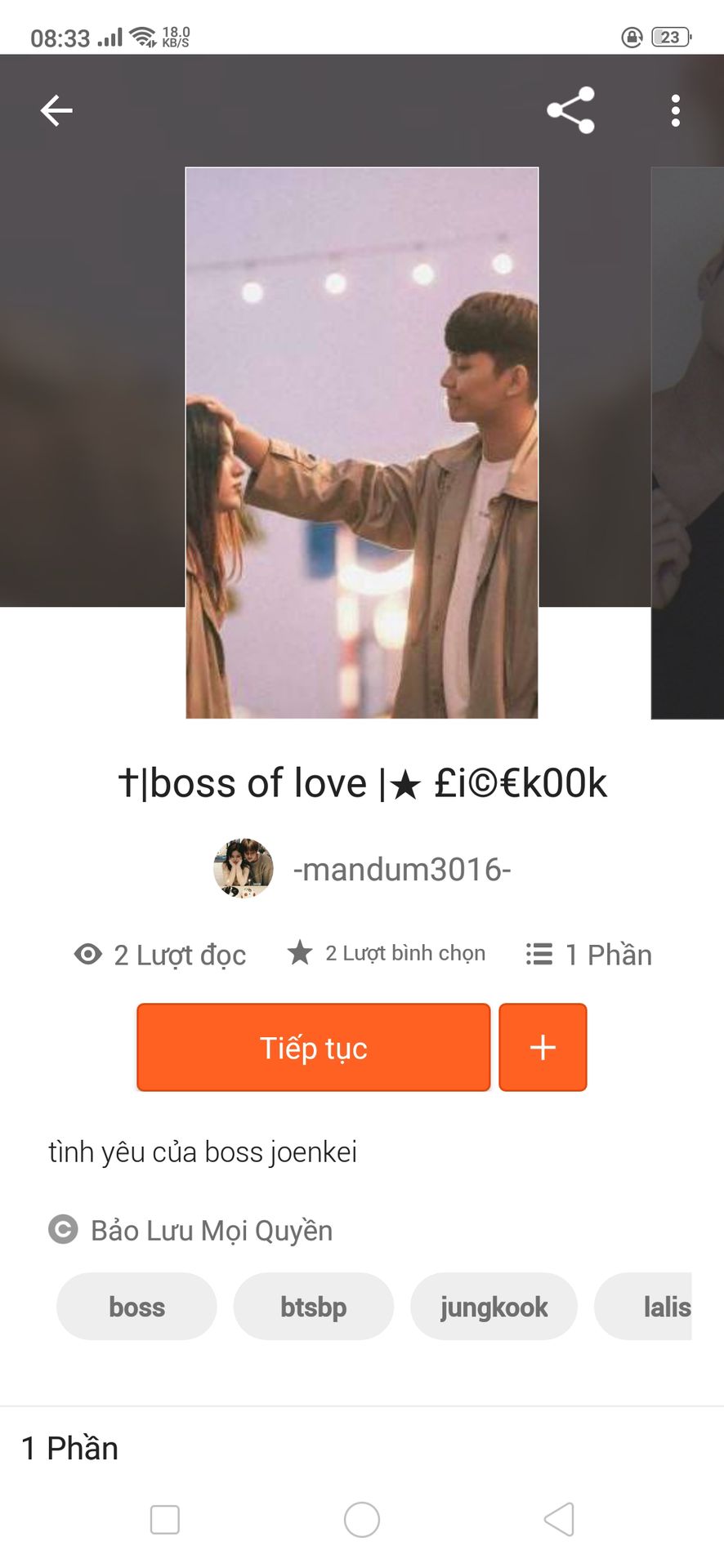This screenshot has height=1568, width=724.
Task: Open system recent apps
Action: [165, 1520]
